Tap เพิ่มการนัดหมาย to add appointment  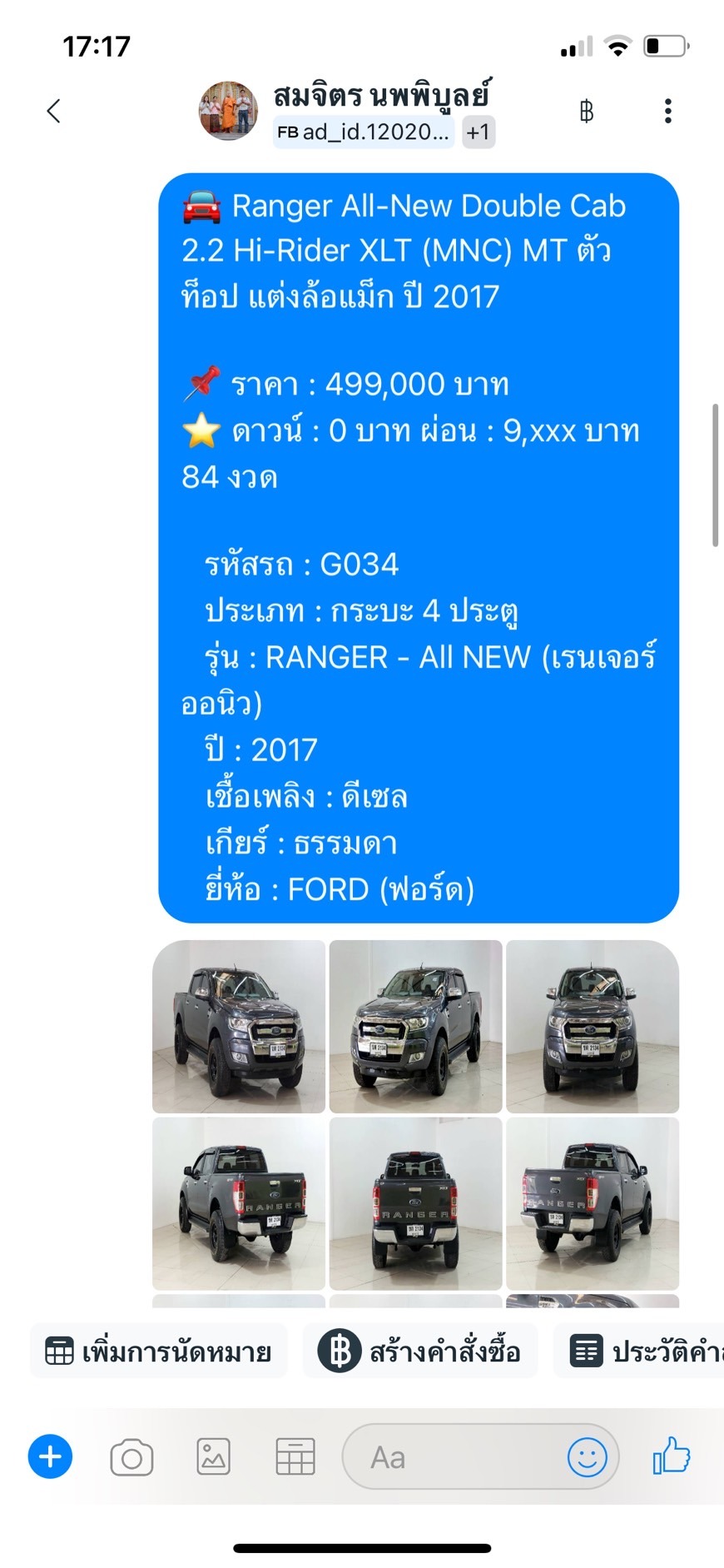click(x=159, y=1351)
